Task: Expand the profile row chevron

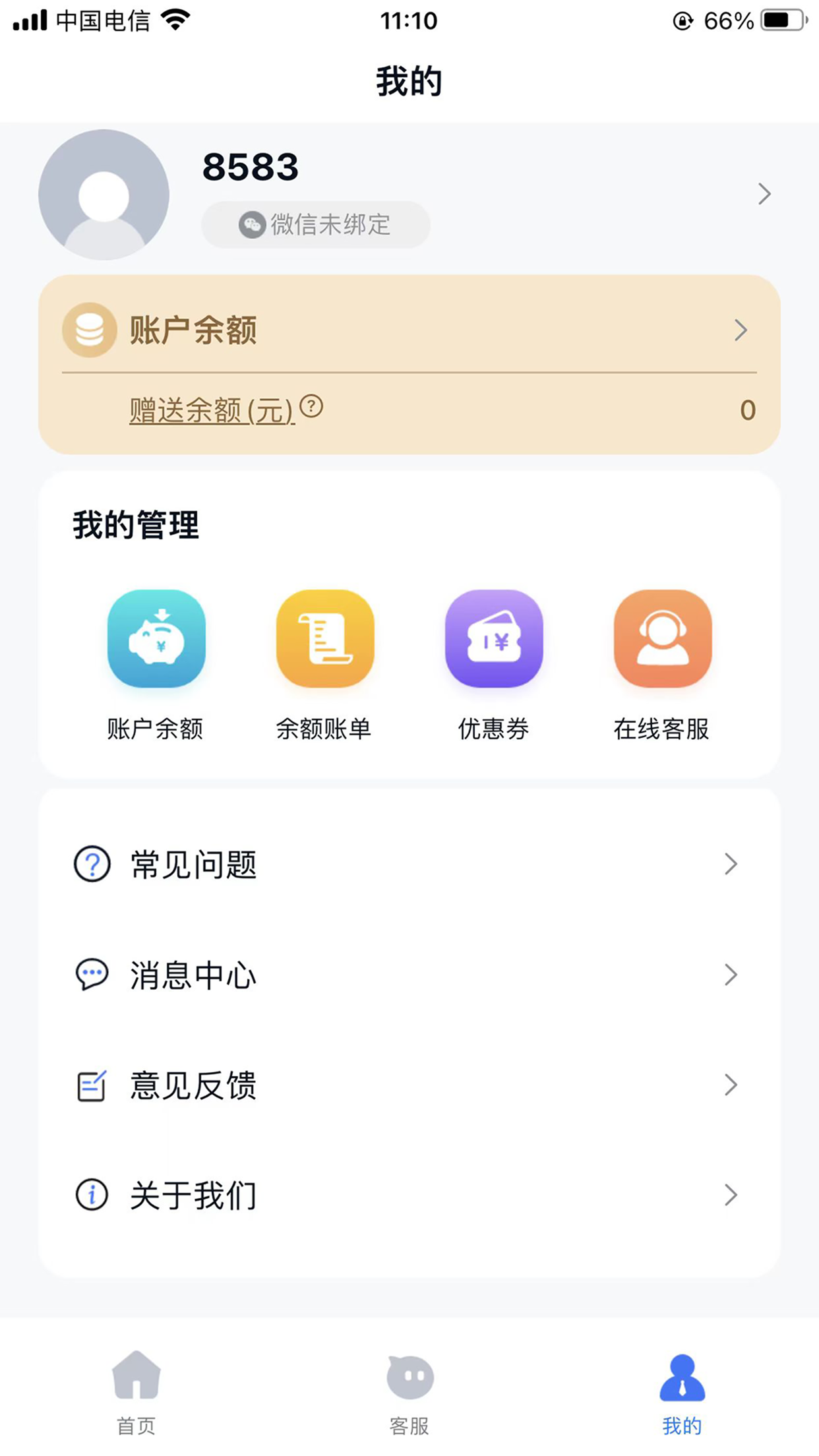Action: (764, 195)
